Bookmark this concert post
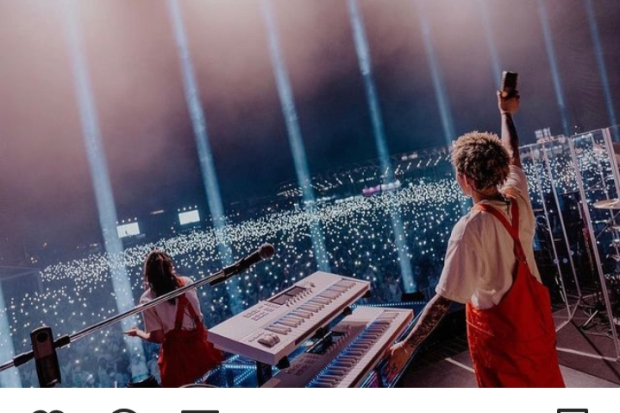Viewport: 620px width, 413px height. coord(571,410)
